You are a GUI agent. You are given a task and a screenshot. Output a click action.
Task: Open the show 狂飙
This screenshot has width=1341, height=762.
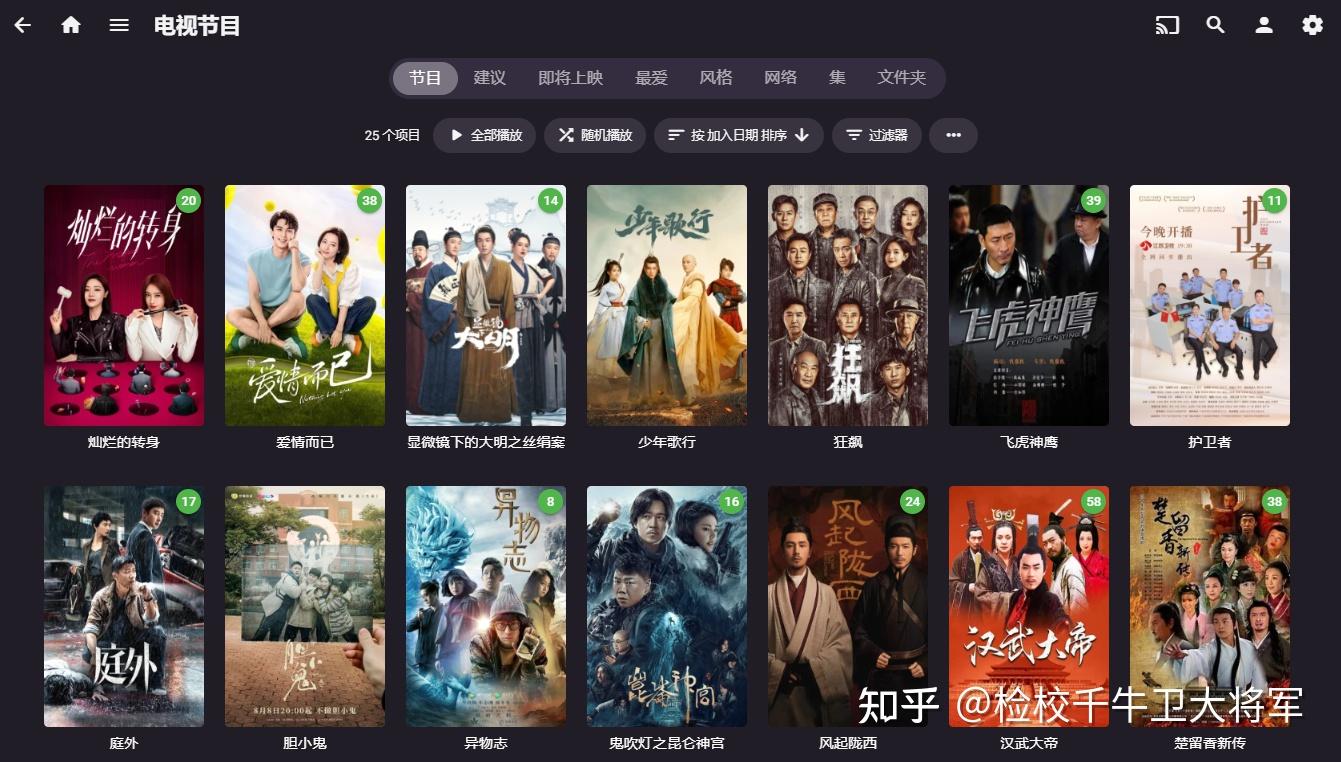(x=847, y=305)
